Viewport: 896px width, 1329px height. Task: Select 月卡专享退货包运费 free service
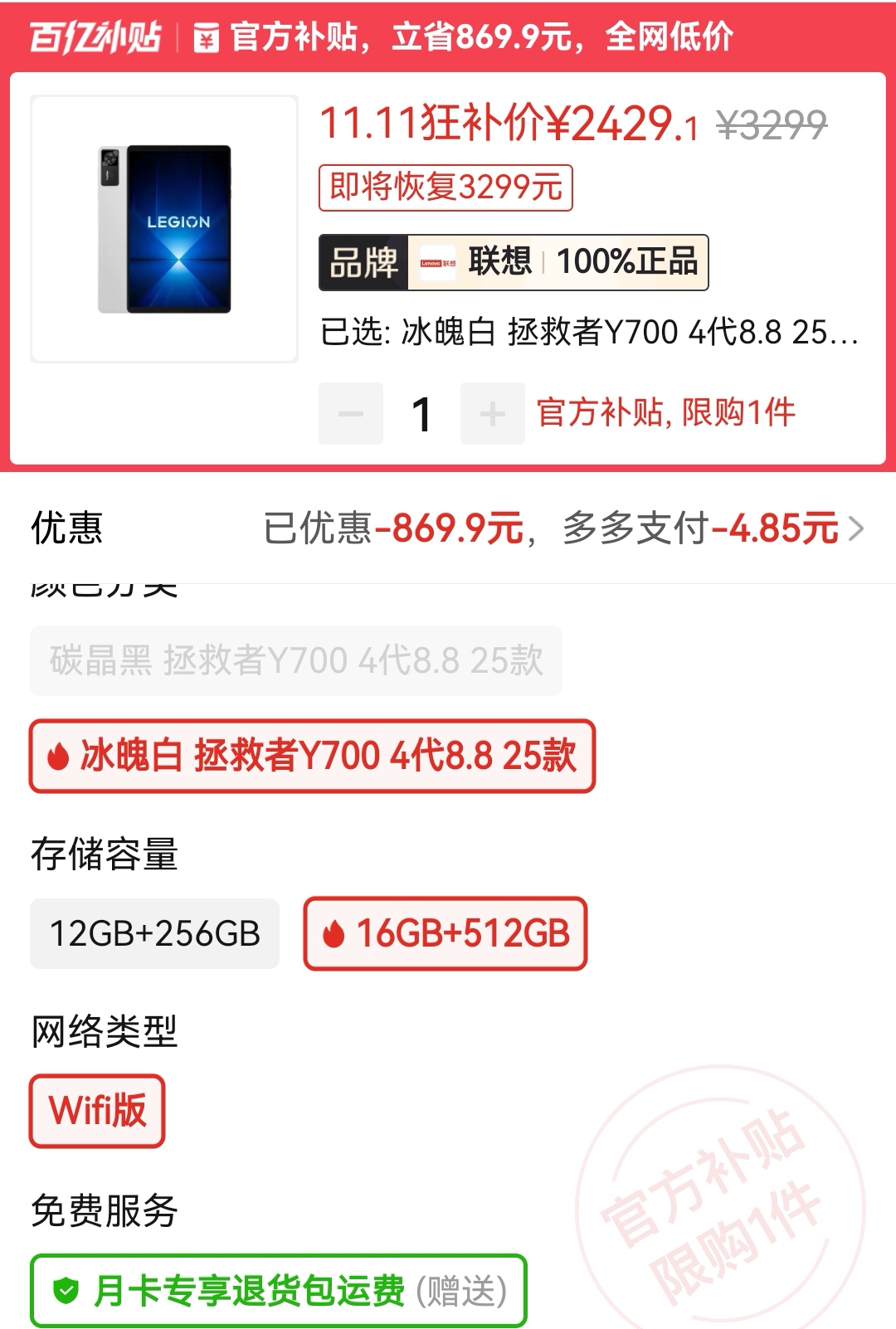point(279,1290)
